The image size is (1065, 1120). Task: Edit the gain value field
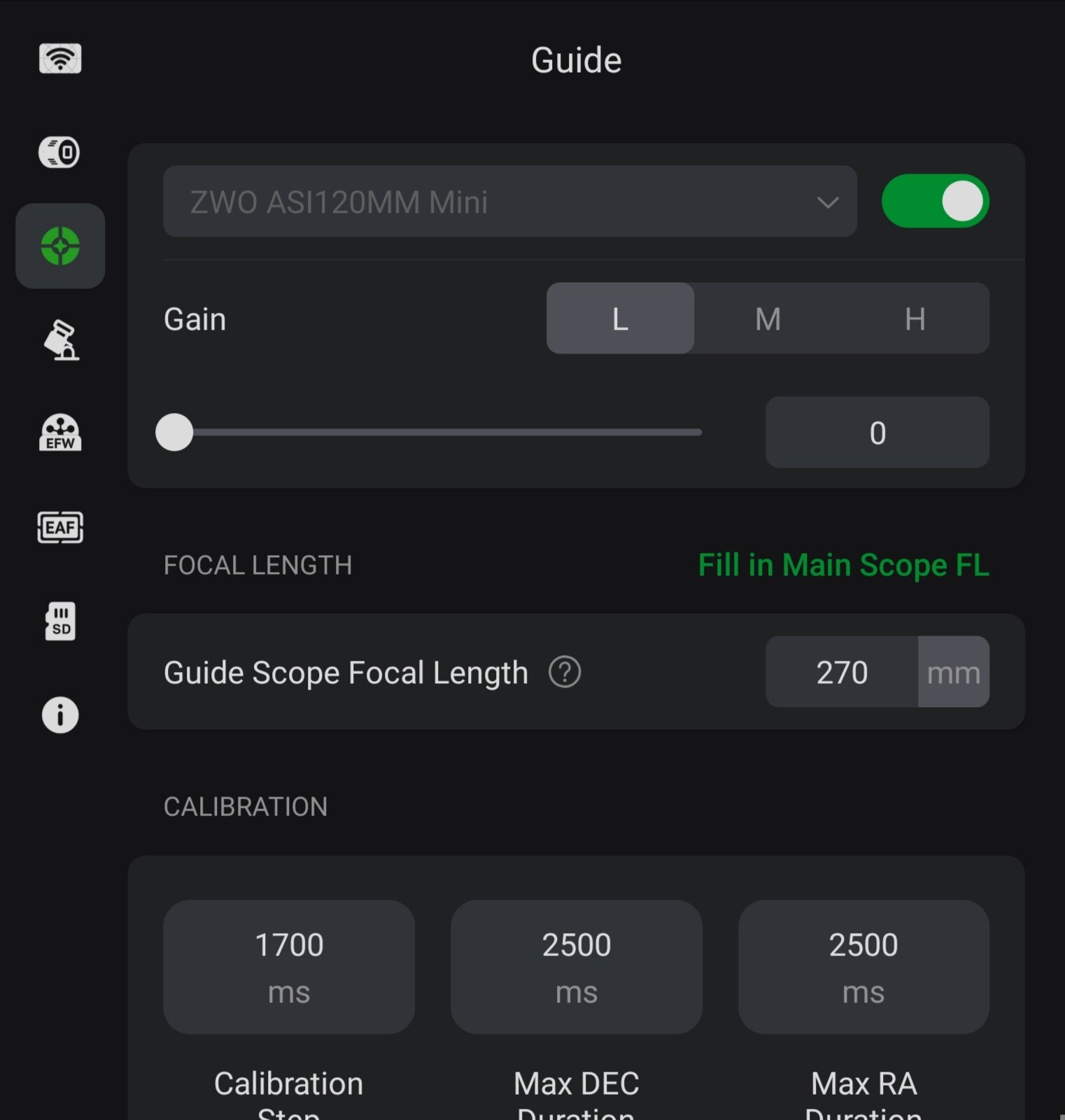coord(877,433)
